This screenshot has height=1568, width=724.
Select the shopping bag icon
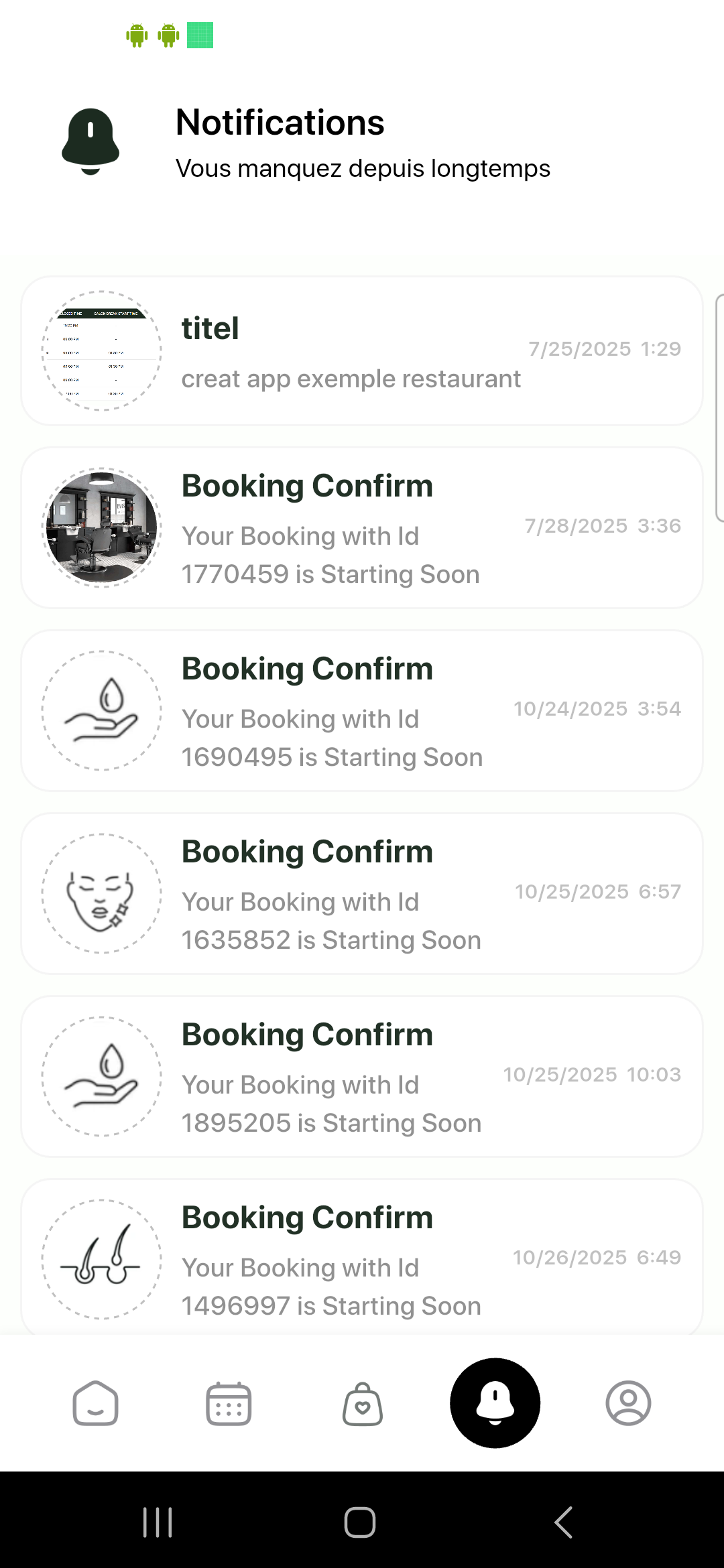tap(361, 1404)
